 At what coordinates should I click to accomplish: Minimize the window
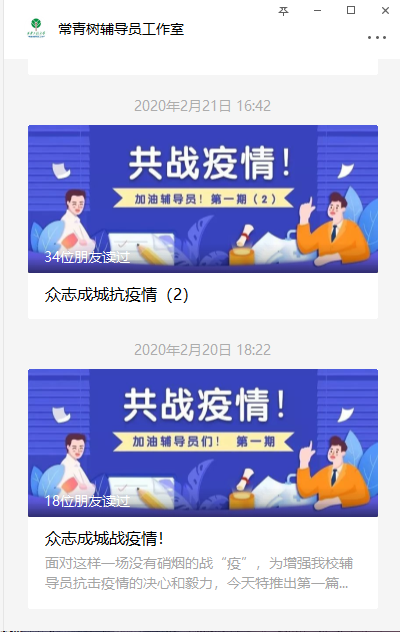[x=318, y=10]
